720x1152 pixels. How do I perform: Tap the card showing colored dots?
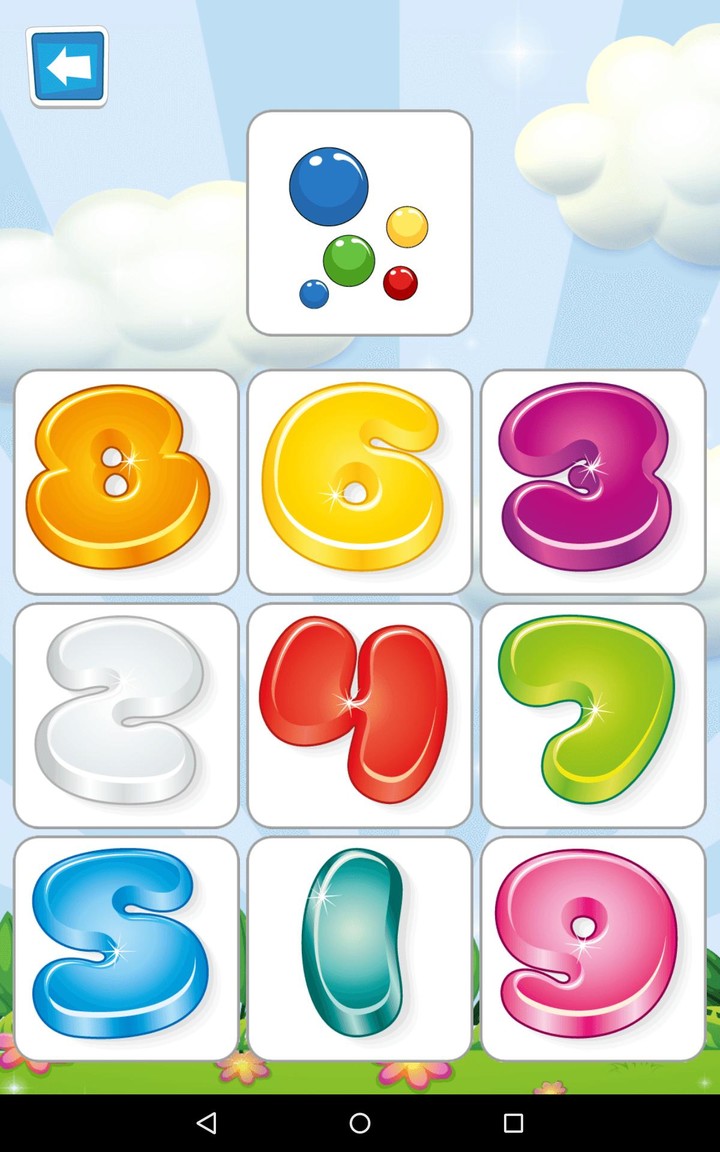pos(360,222)
